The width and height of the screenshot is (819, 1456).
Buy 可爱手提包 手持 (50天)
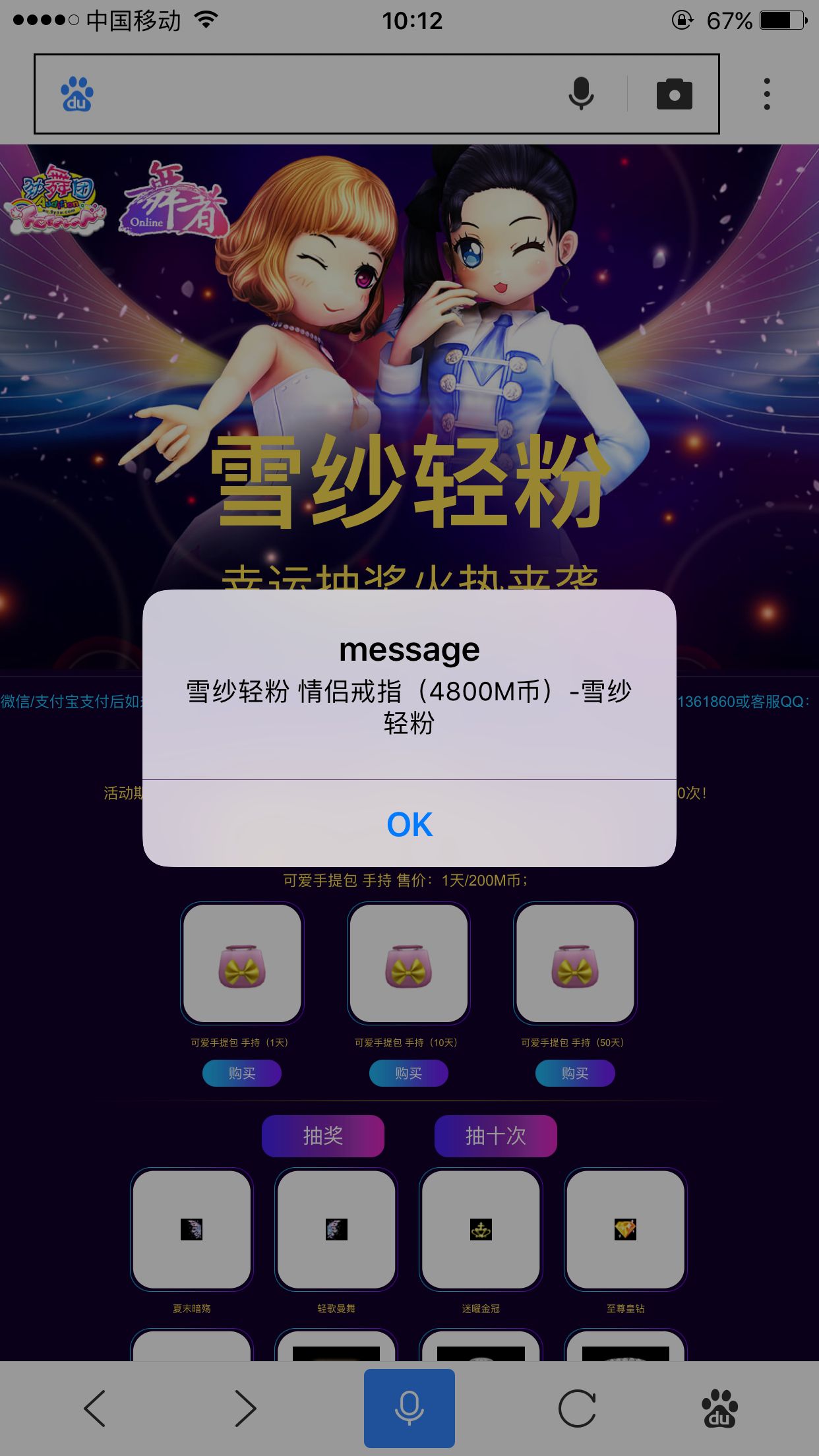(575, 1074)
